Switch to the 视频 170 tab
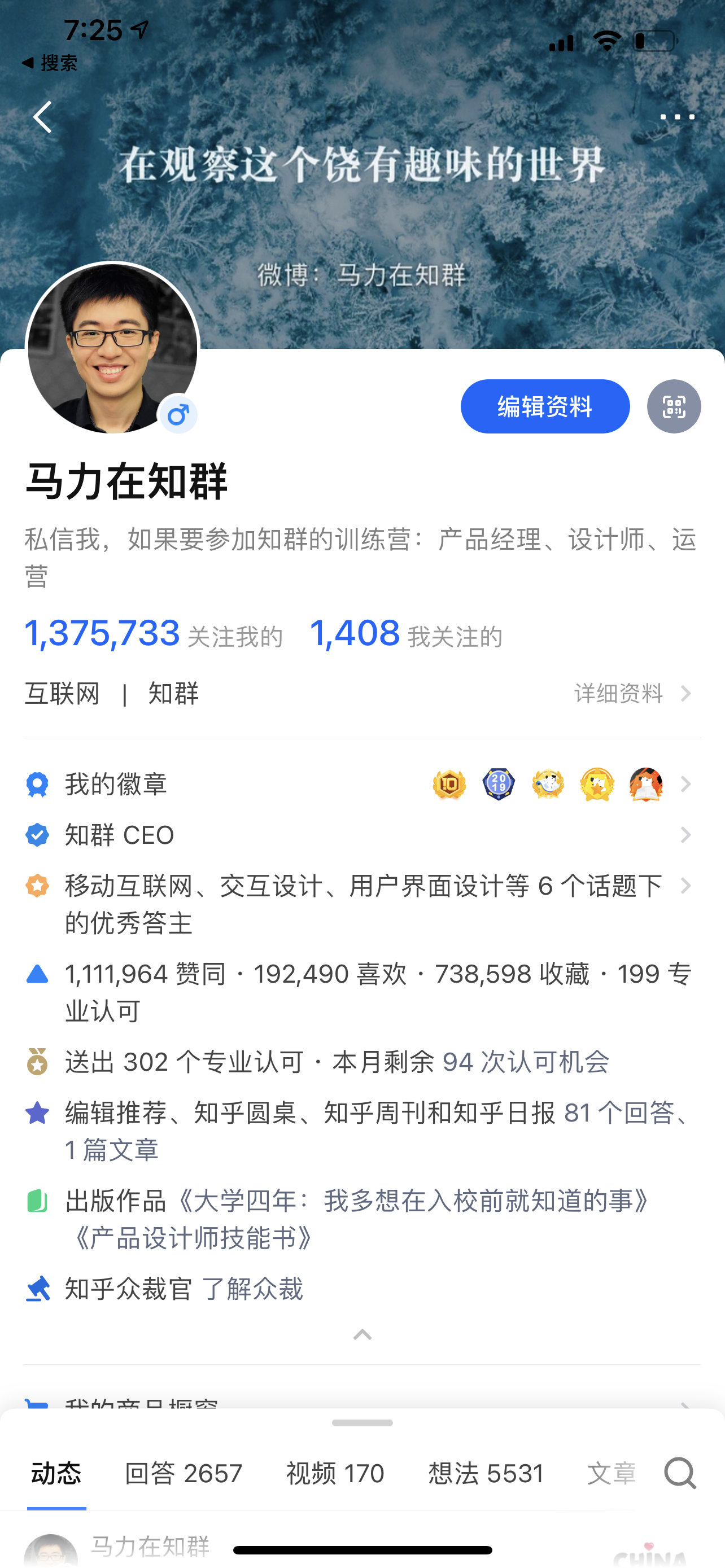725x1568 pixels. [335, 1474]
